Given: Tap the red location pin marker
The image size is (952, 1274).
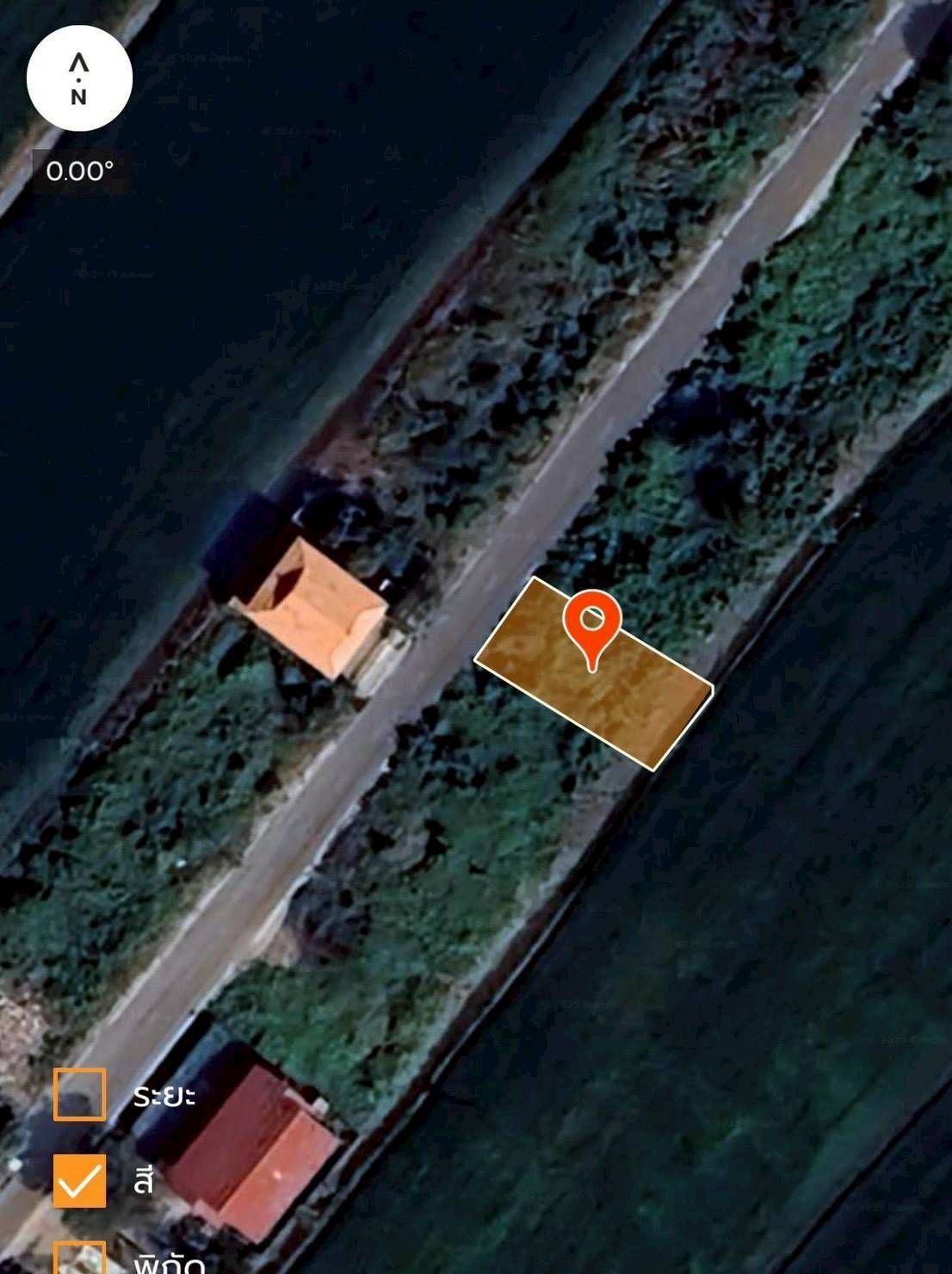Looking at the screenshot, I should pos(592,624).
